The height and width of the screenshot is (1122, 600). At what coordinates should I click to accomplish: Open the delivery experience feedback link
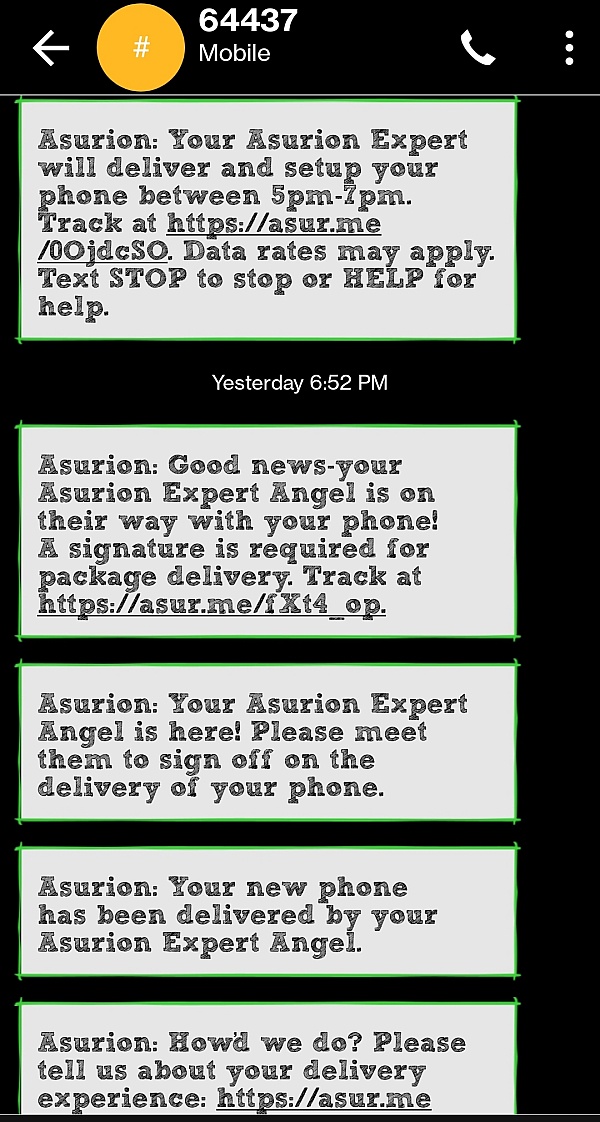coord(323,1098)
